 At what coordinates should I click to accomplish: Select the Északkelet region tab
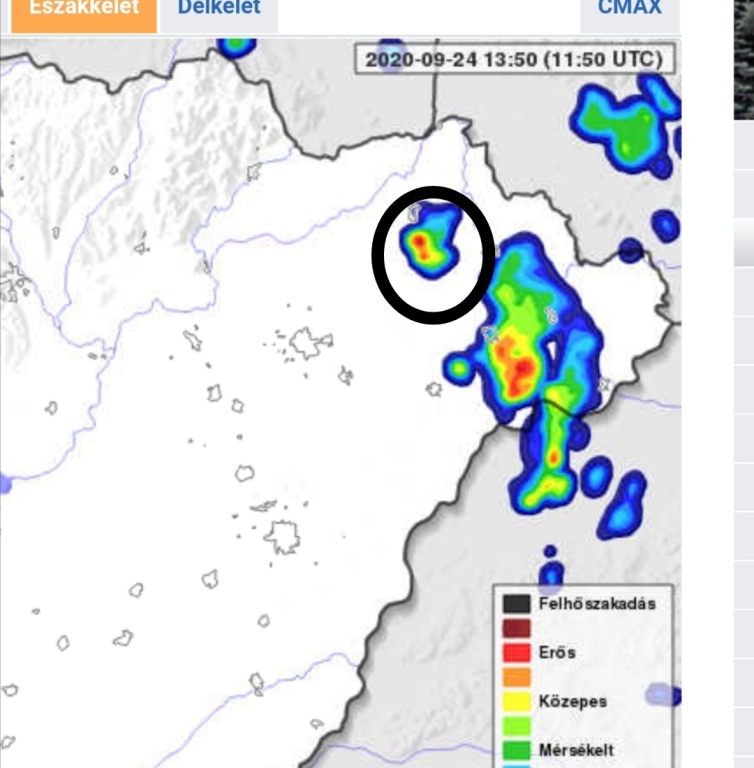click(x=84, y=12)
